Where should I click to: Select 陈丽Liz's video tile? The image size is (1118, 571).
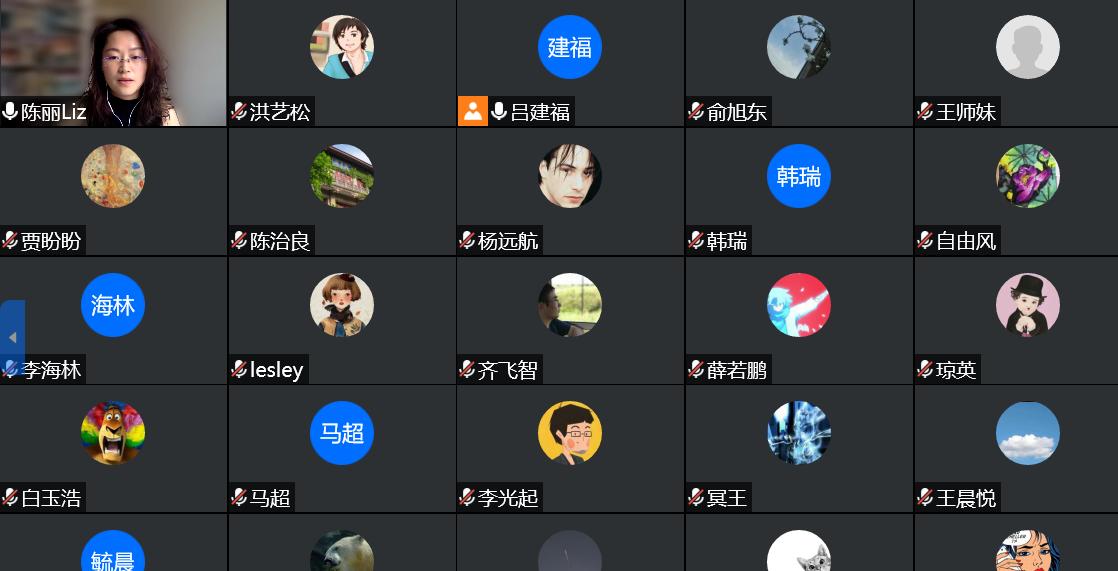(113, 62)
